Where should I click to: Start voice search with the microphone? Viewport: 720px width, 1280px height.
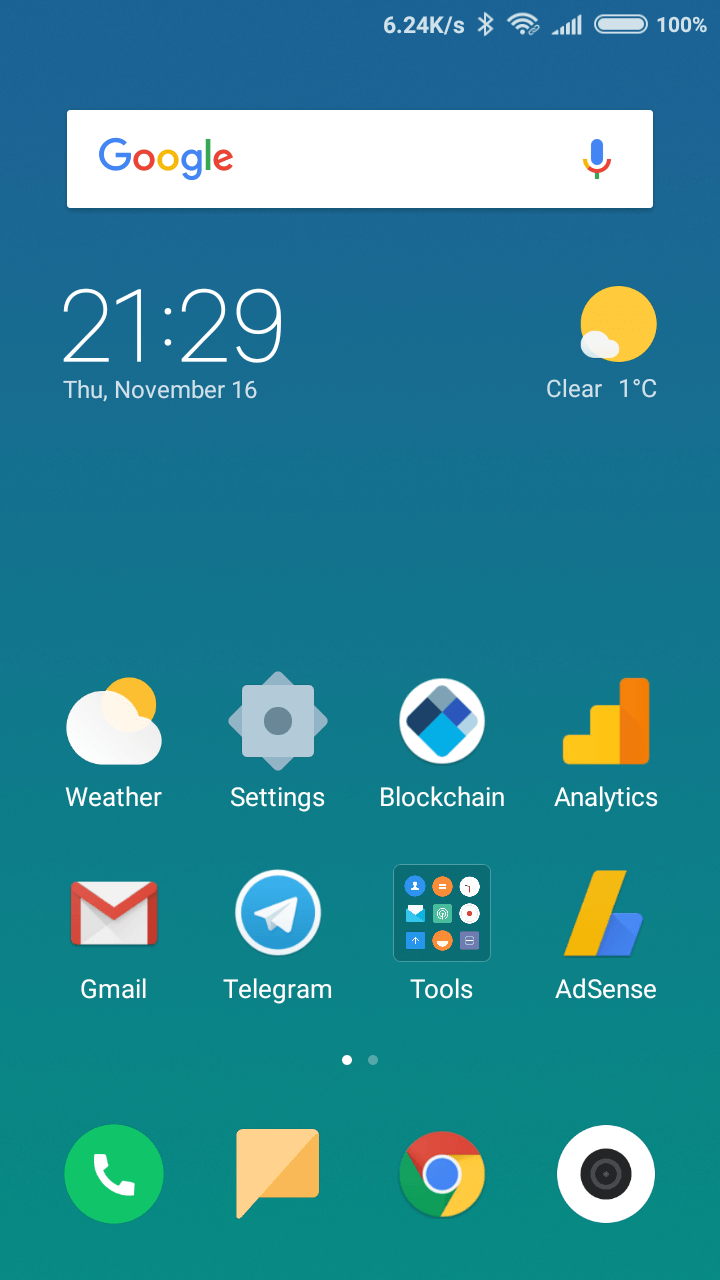[x=597, y=159]
